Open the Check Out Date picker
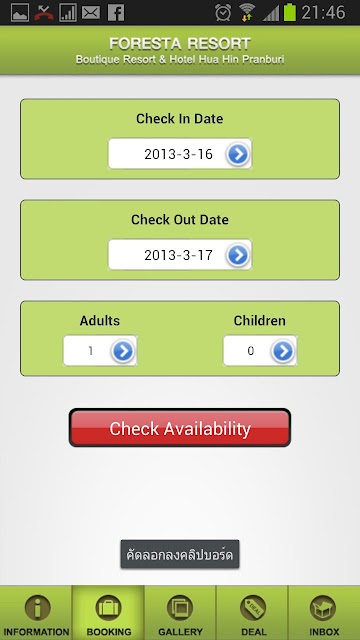360x640 pixels. tap(180, 255)
